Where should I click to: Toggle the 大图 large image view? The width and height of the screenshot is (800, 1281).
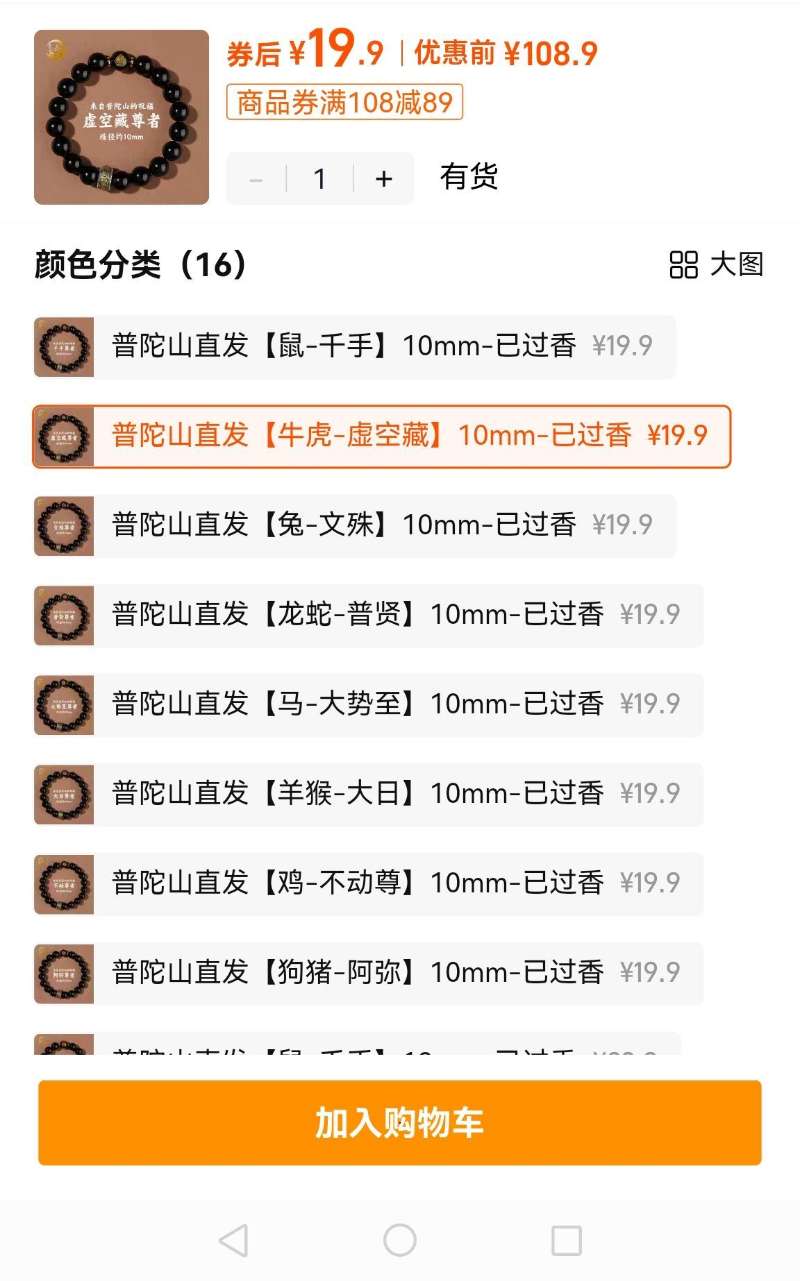click(736, 265)
